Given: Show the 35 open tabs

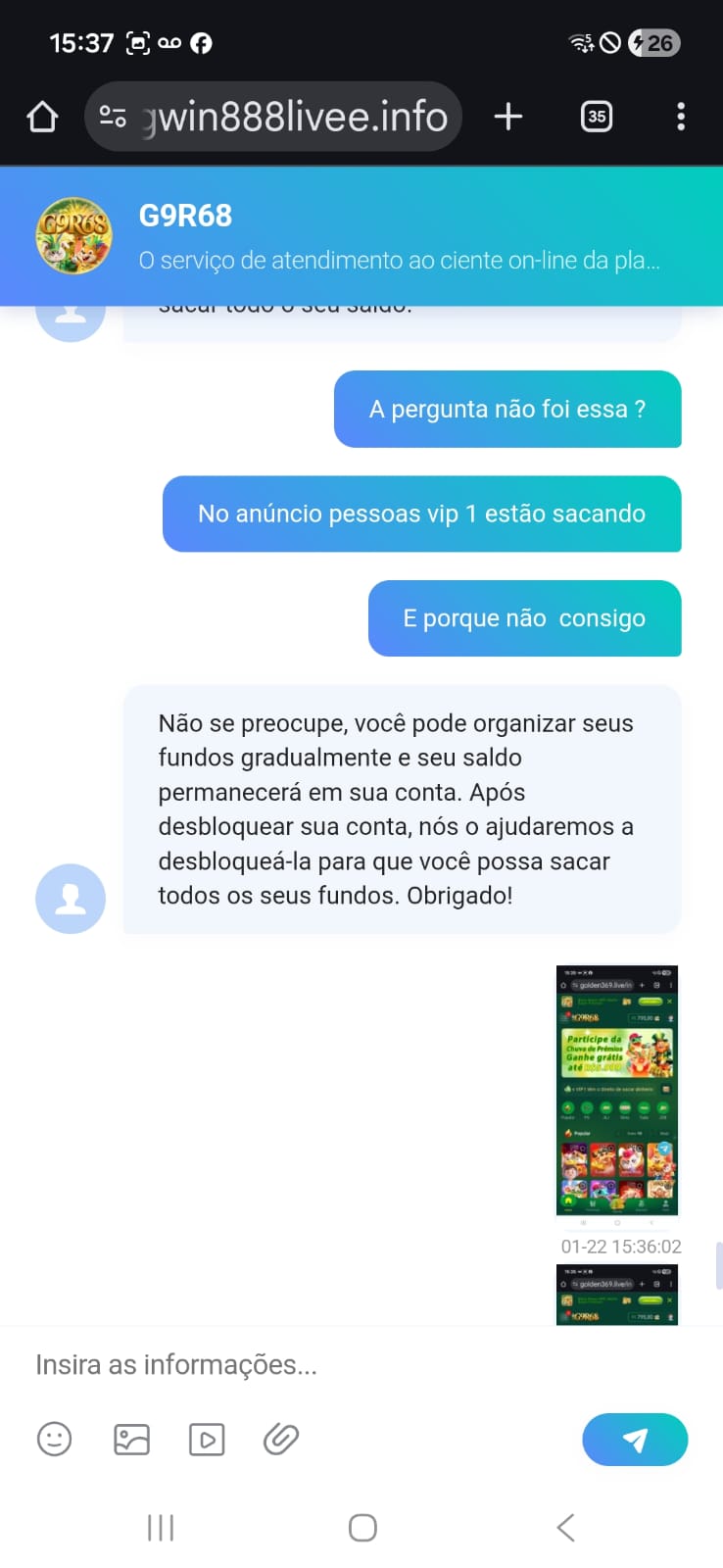Looking at the screenshot, I should [596, 117].
